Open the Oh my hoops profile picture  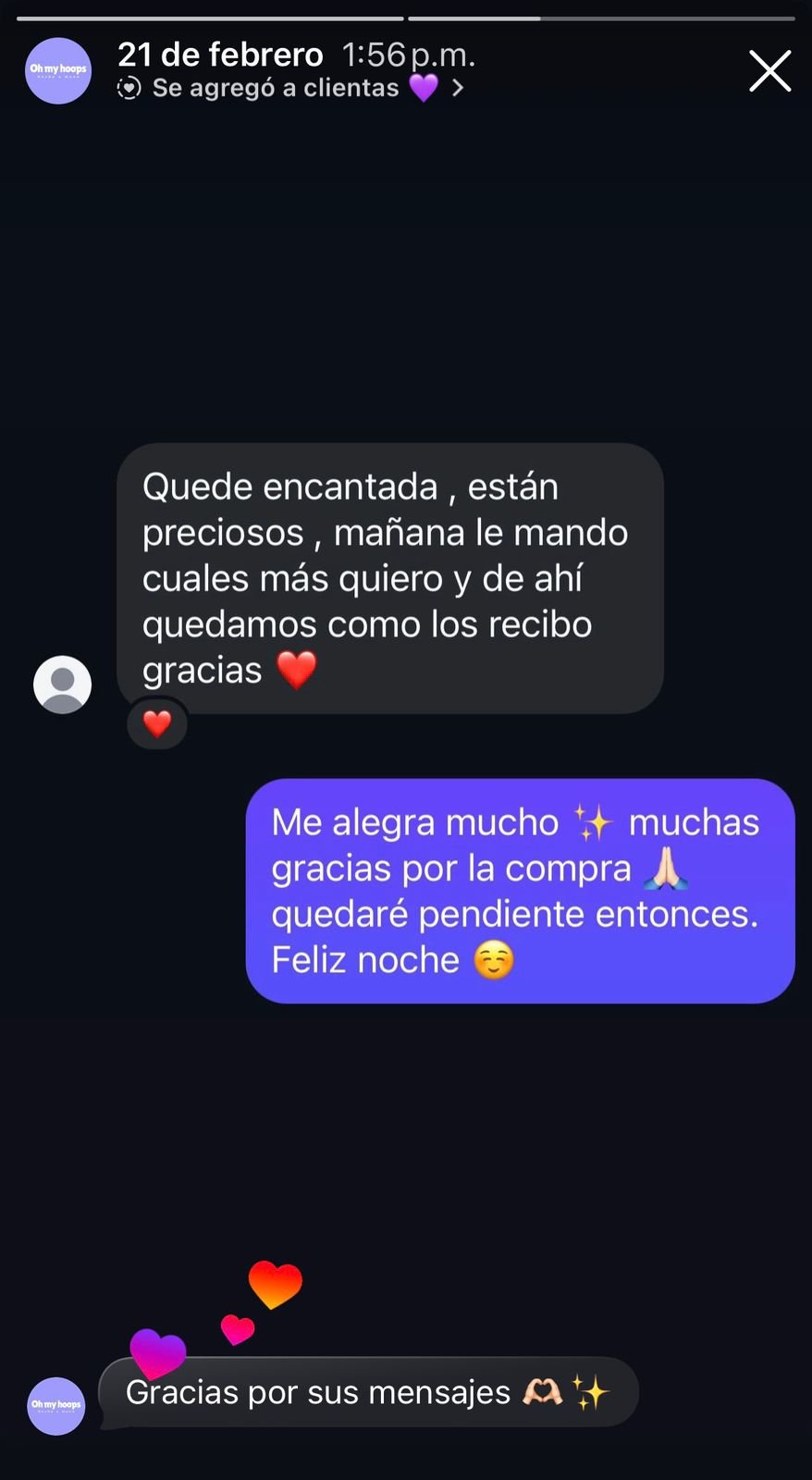click(x=58, y=71)
